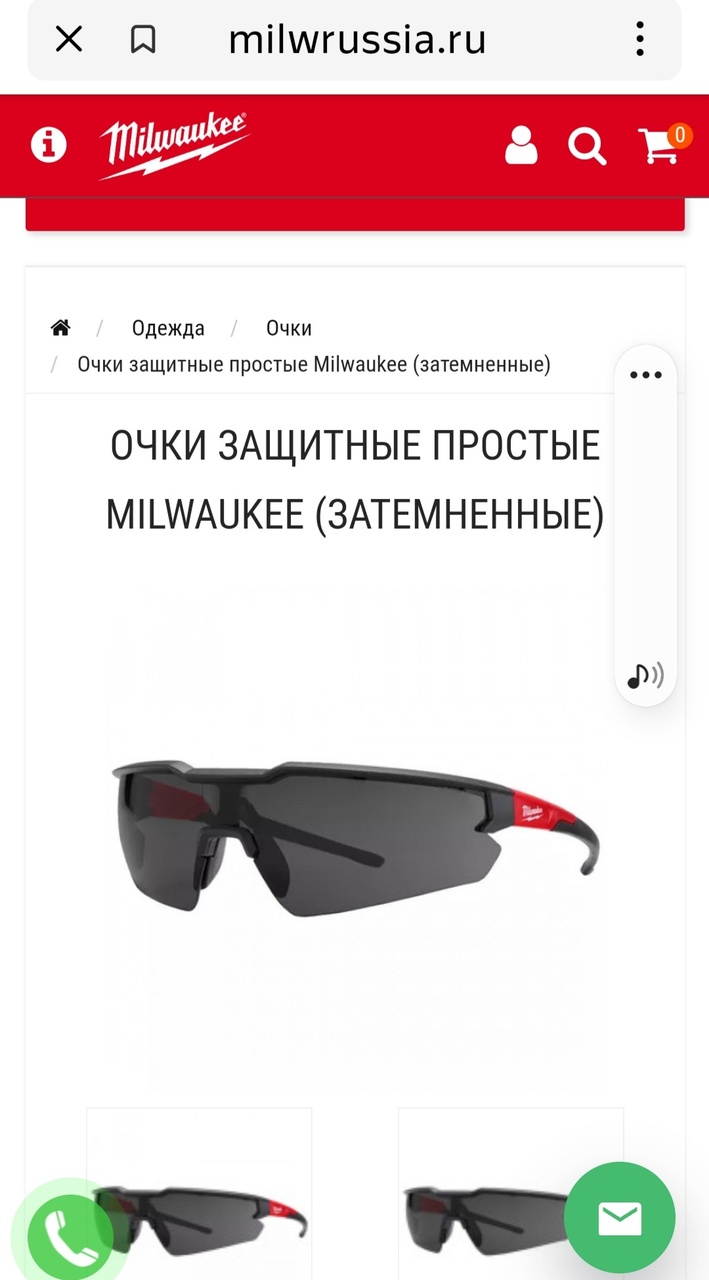Open the info icon in header

point(48,145)
